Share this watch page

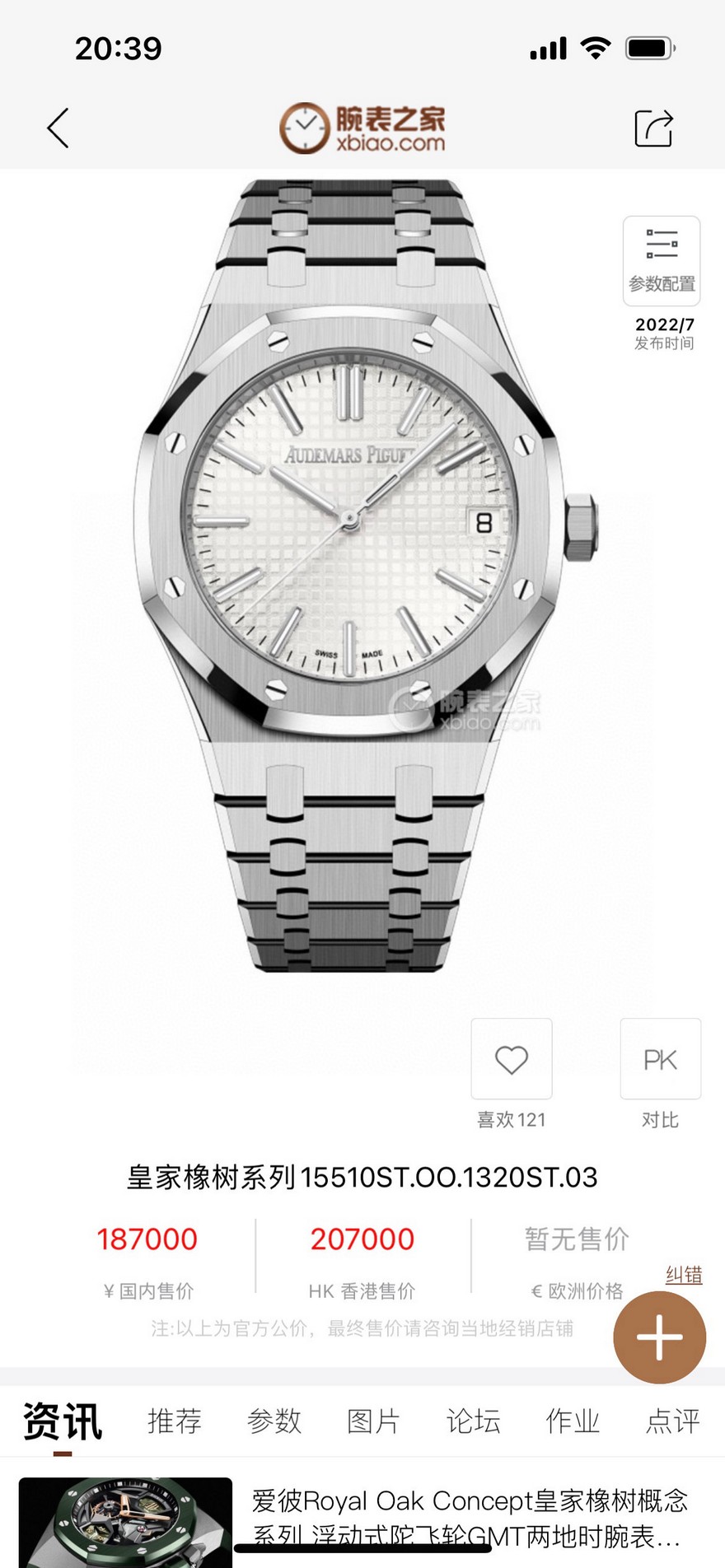[x=653, y=128]
